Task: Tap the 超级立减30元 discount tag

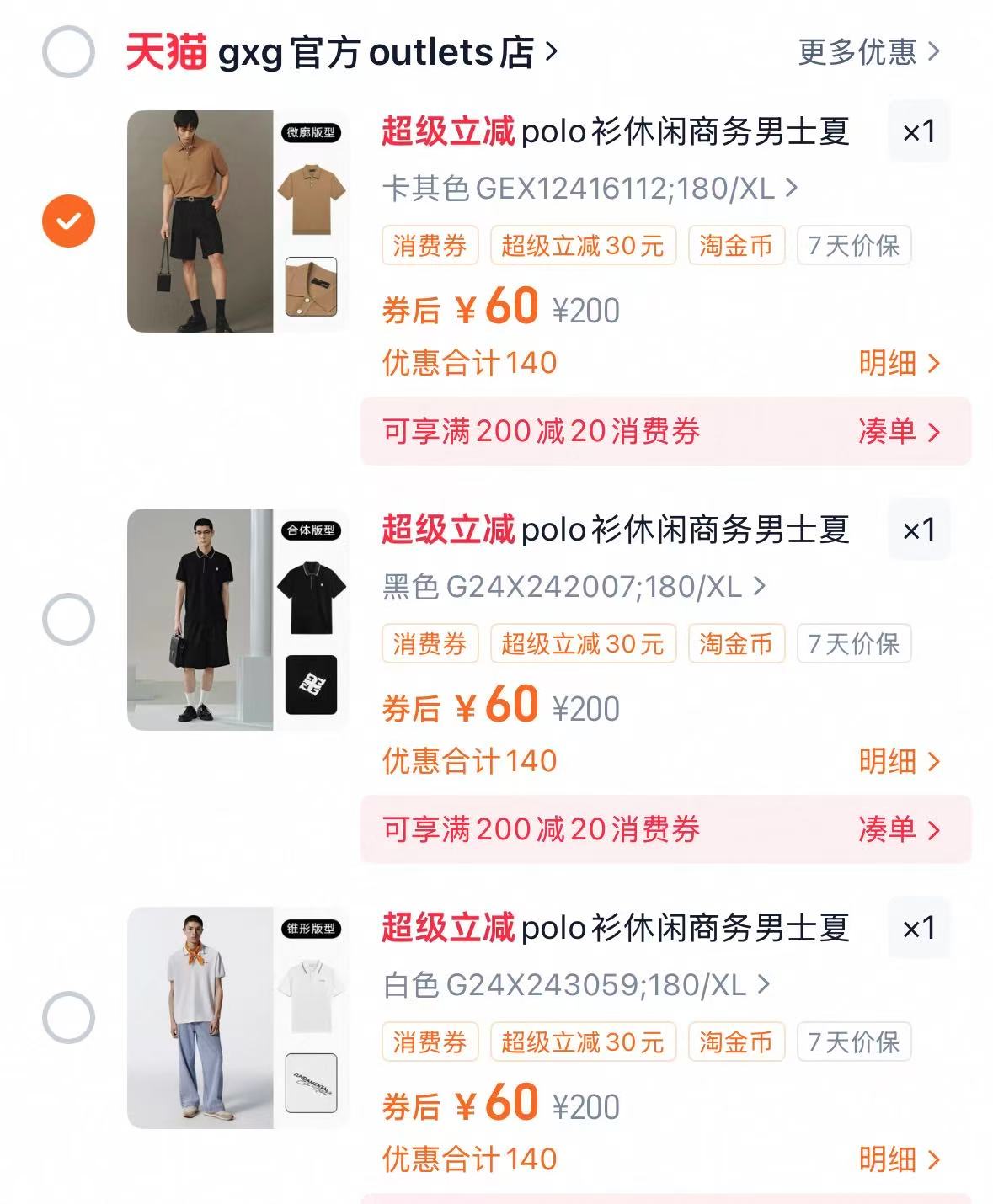Action: click(x=583, y=245)
